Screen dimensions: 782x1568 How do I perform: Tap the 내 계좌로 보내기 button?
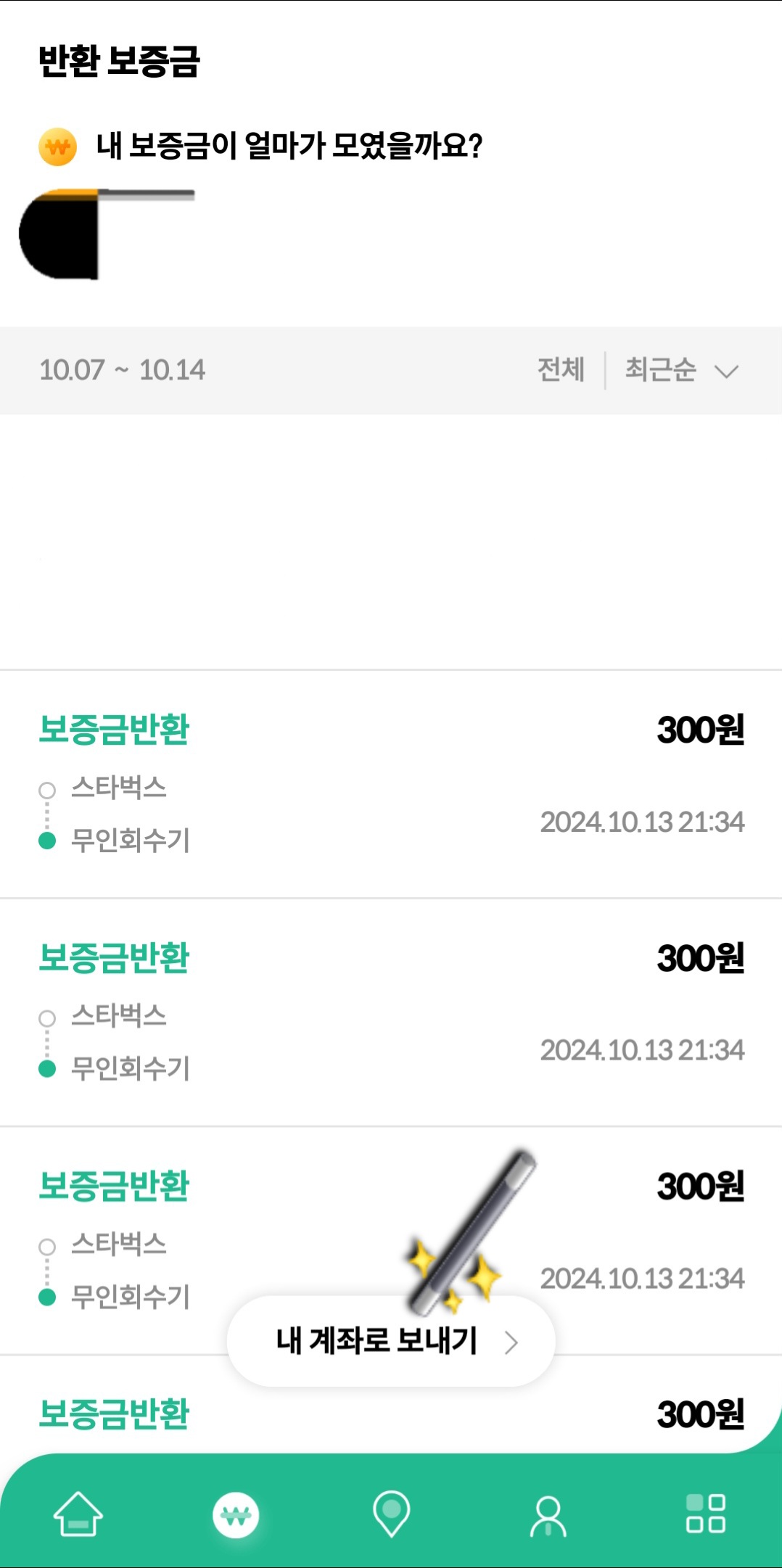click(377, 1341)
